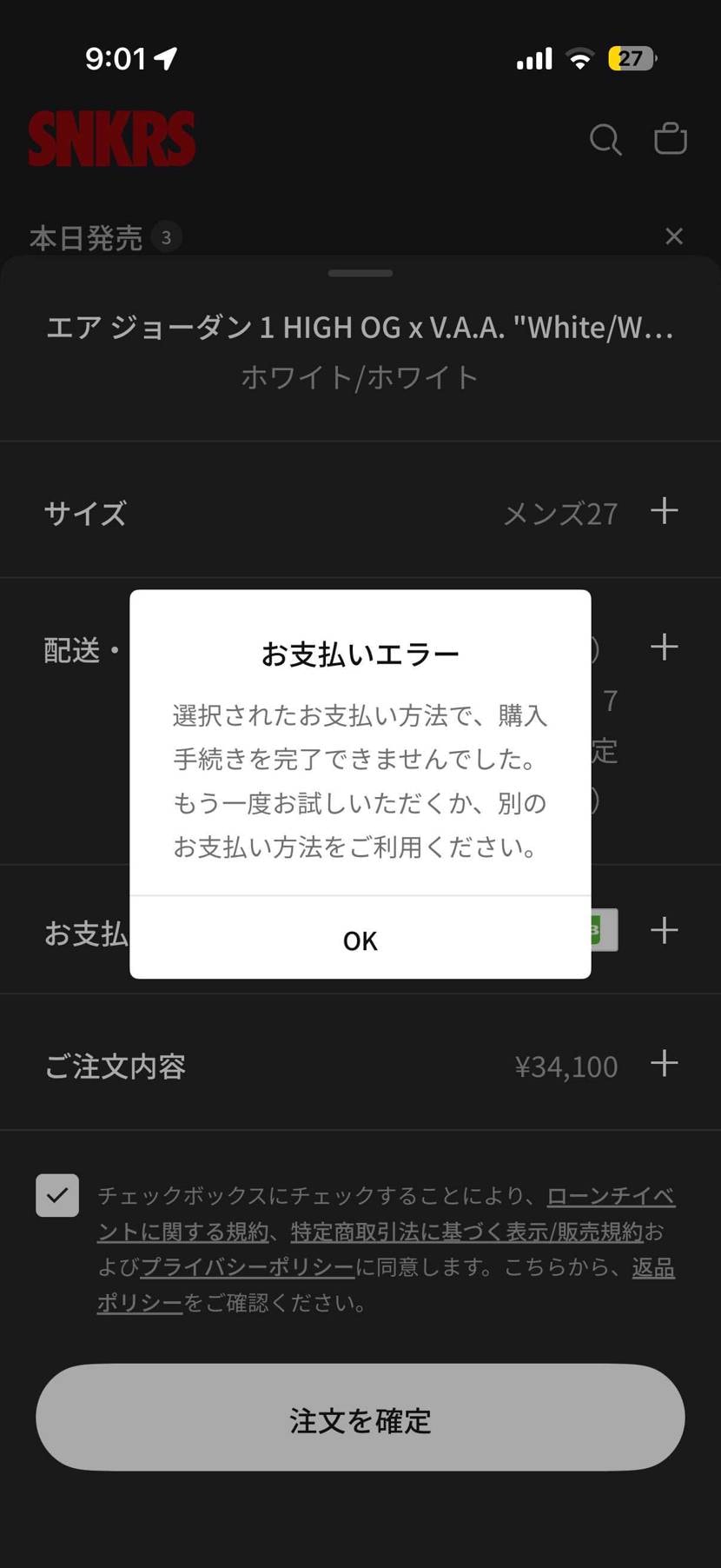This screenshot has width=721, height=1568.
Task: Select the green payment method icon
Action: tap(599, 929)
